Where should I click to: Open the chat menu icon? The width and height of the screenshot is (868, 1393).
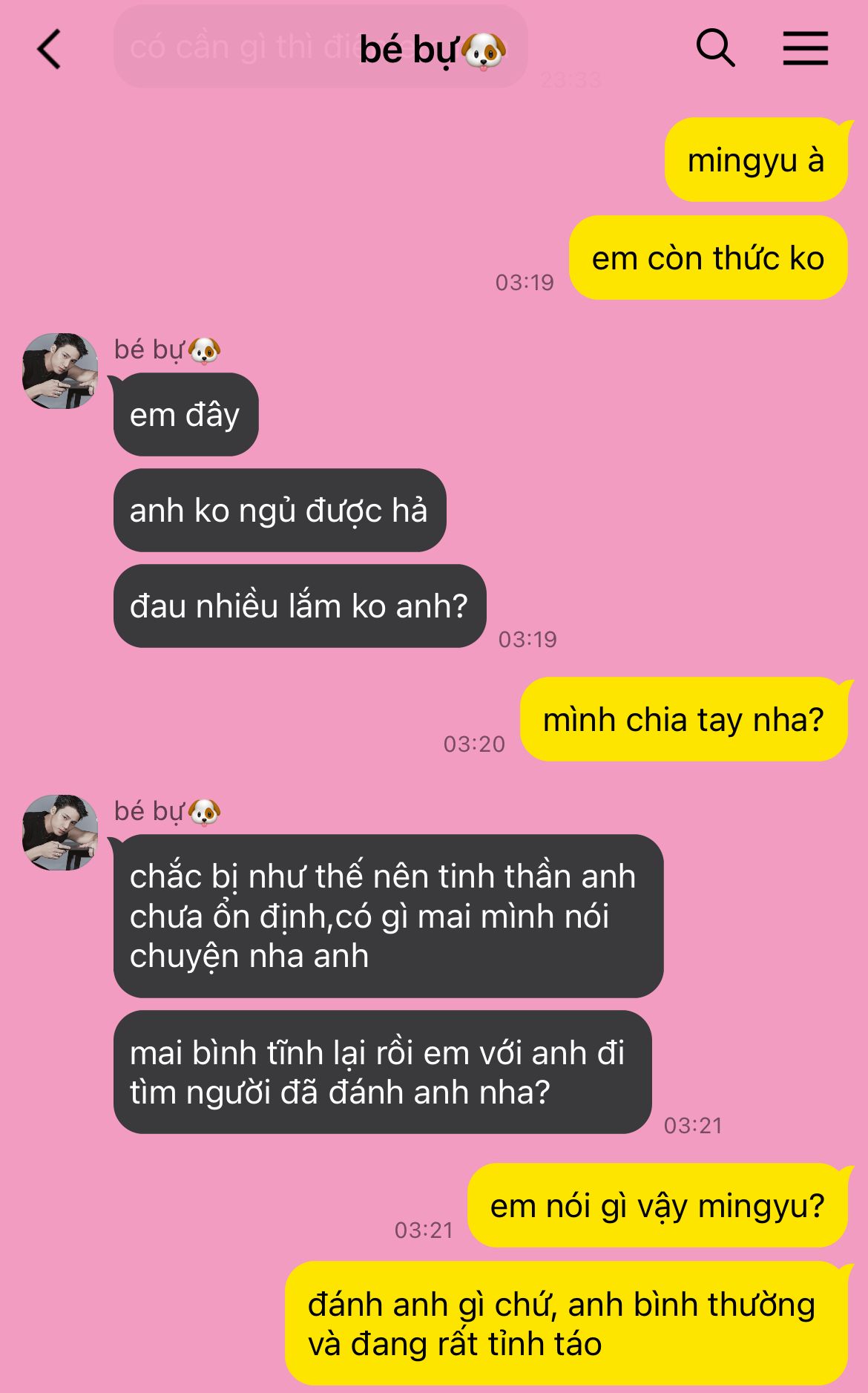click(x=805, y=49)
